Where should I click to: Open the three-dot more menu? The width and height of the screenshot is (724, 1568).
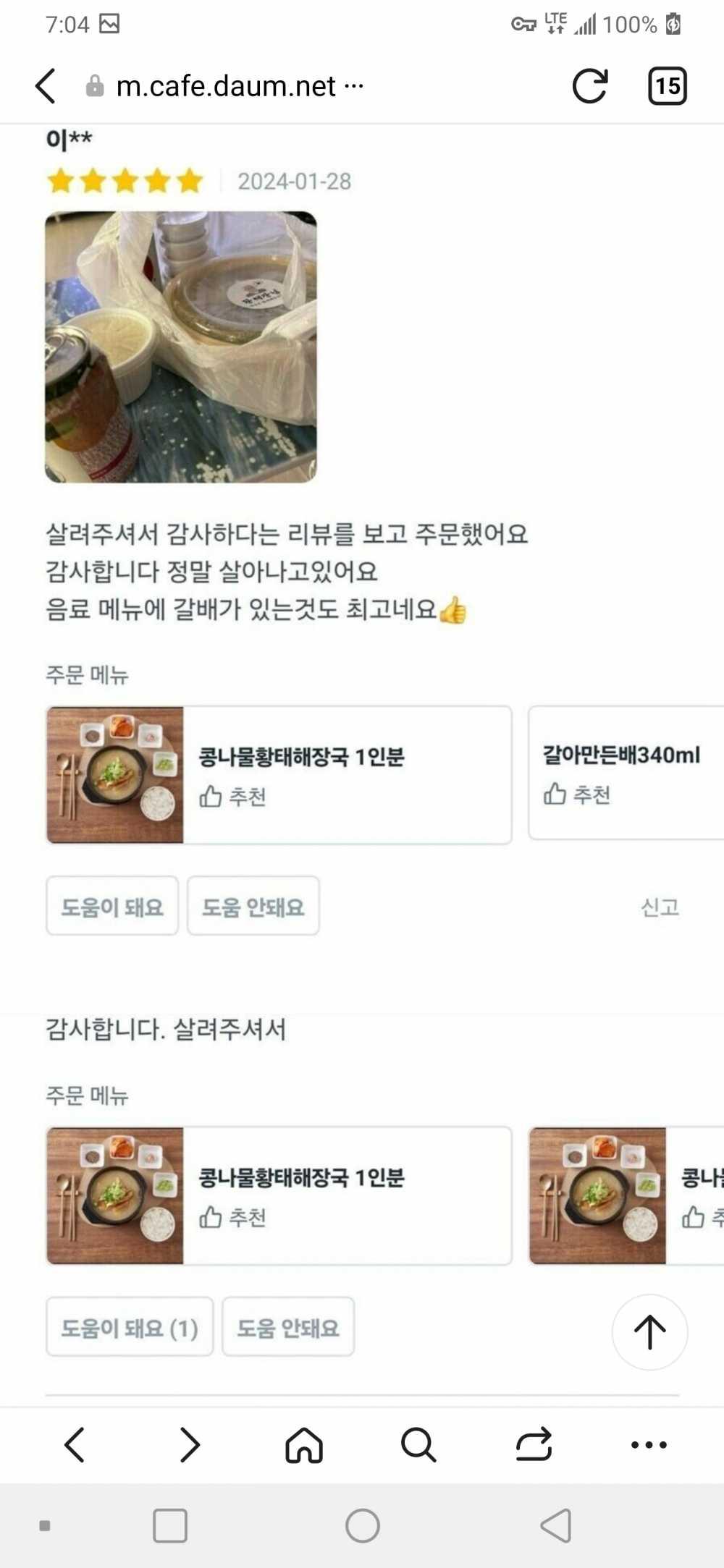pos(649,1445)
